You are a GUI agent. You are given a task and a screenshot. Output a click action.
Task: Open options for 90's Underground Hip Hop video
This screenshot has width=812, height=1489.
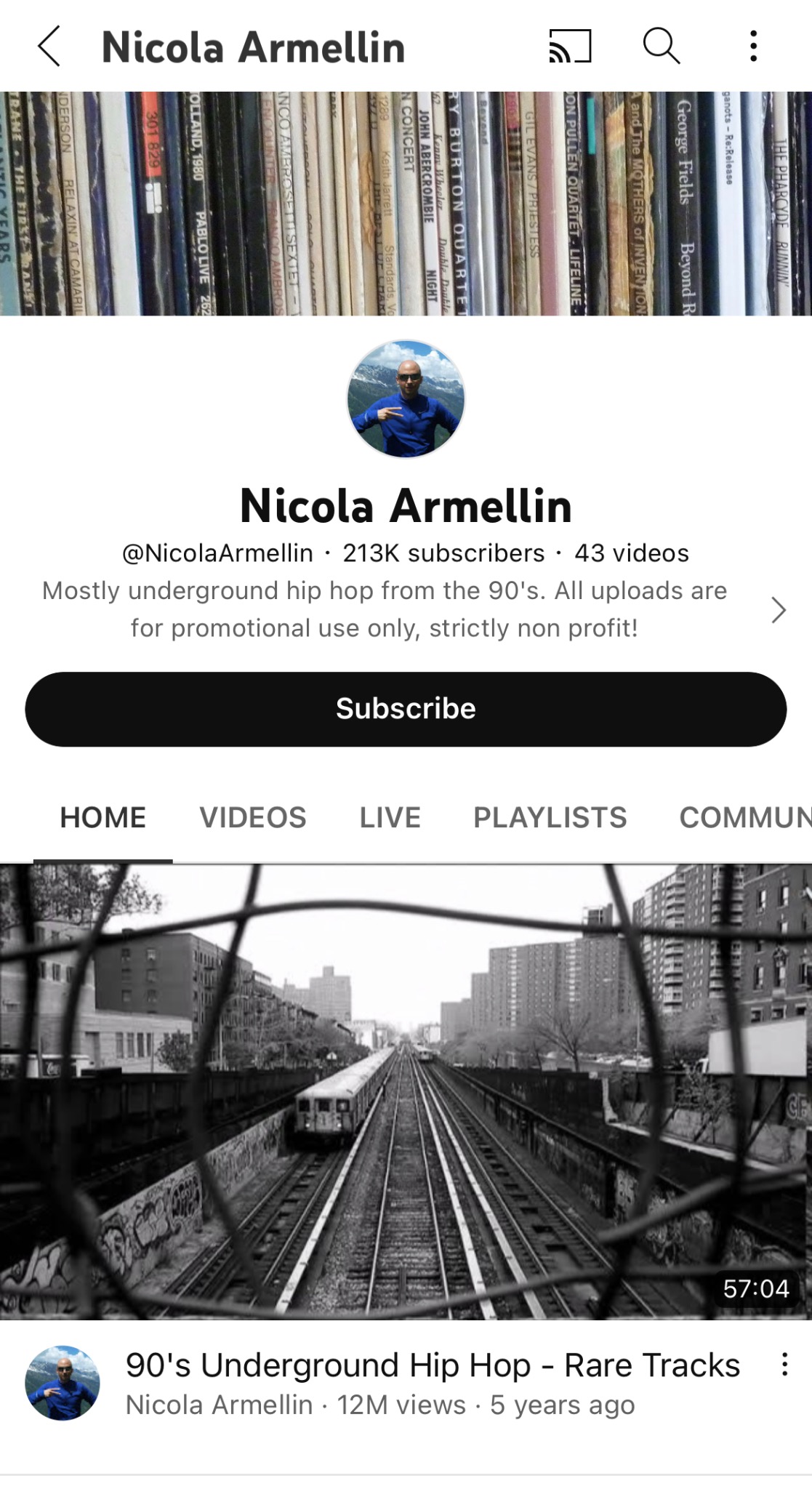pos(784,1365)
